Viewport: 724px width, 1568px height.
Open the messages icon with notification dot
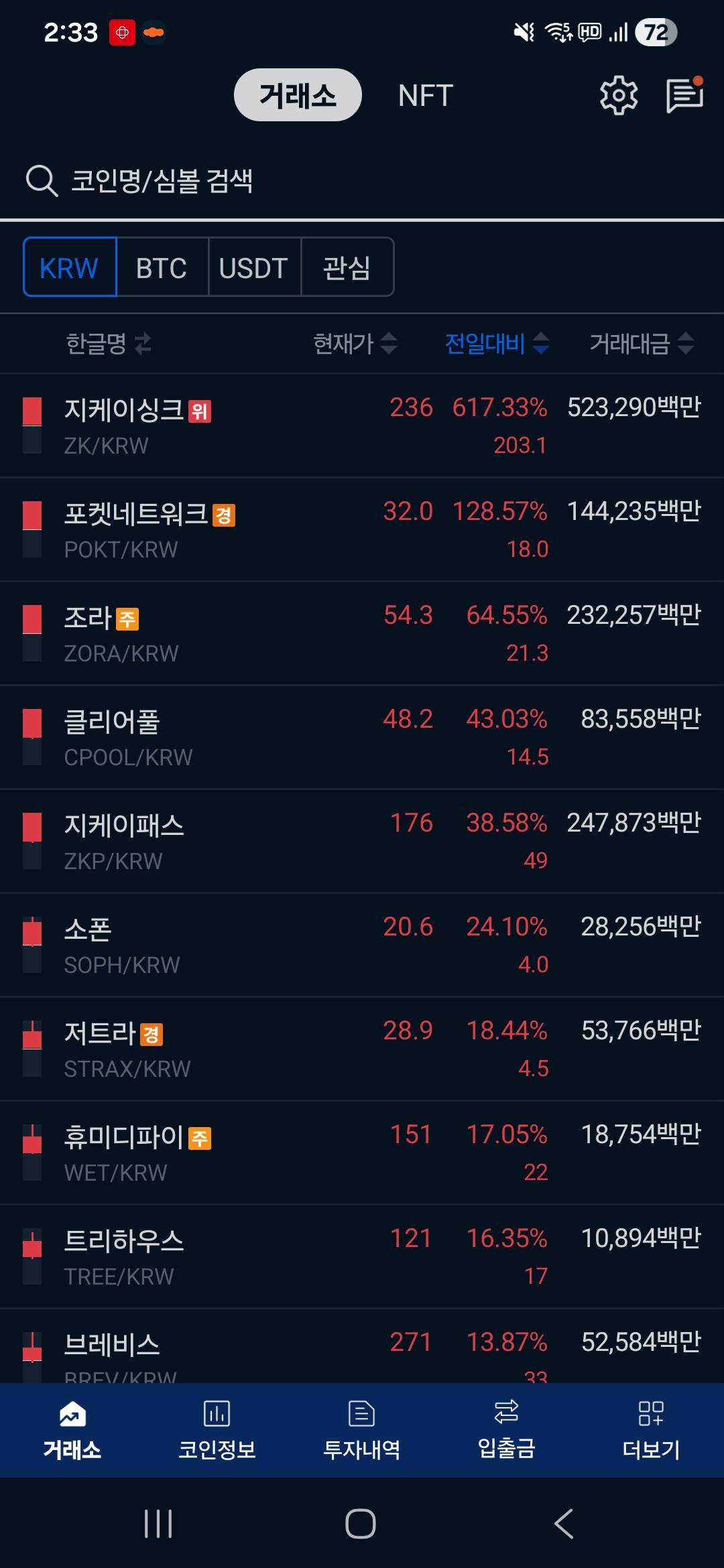[x=684, y=96]
